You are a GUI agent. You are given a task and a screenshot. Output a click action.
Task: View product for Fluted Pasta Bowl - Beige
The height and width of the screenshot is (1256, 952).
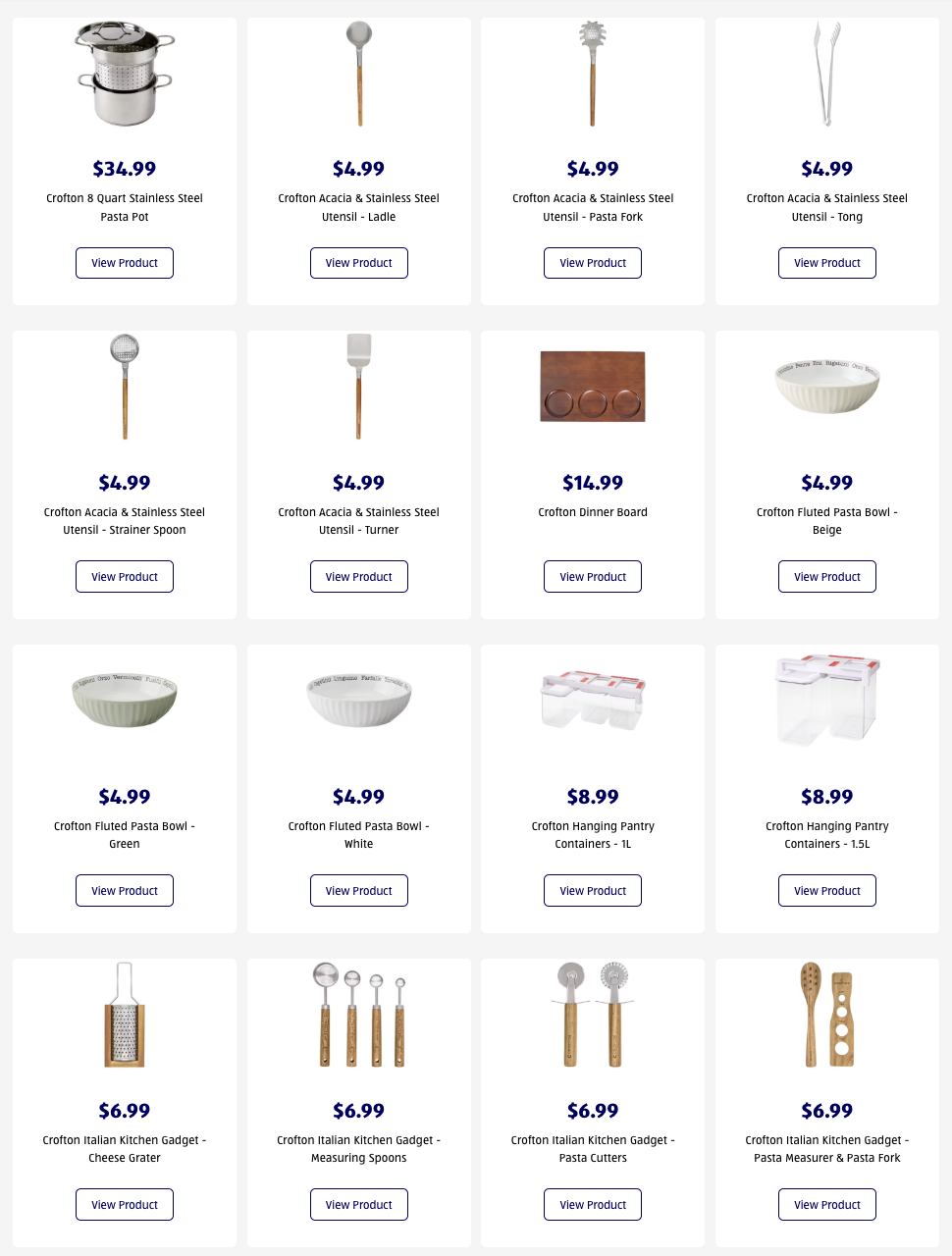click(826, 577)
